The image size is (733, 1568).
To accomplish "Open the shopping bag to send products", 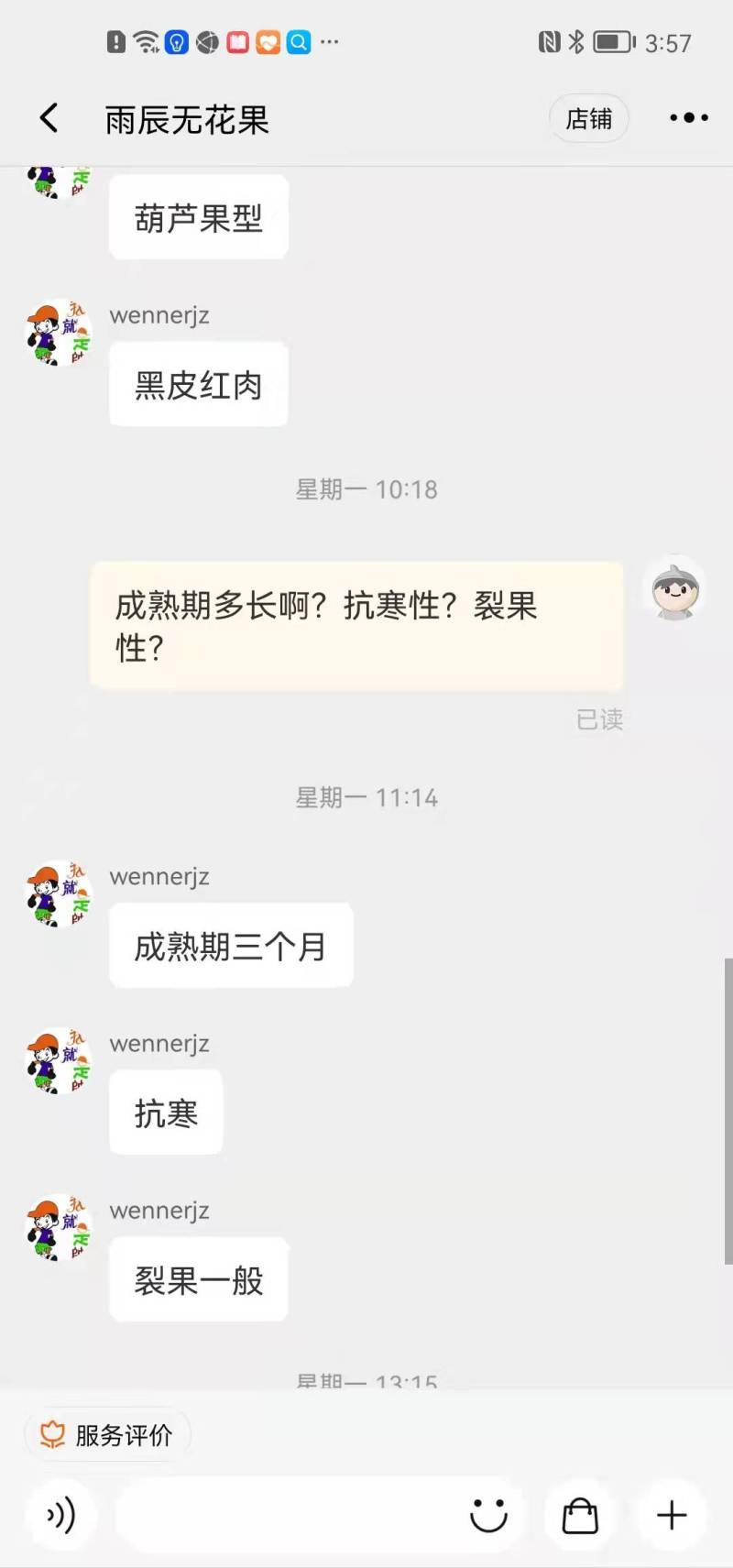I will (580, 1515).
